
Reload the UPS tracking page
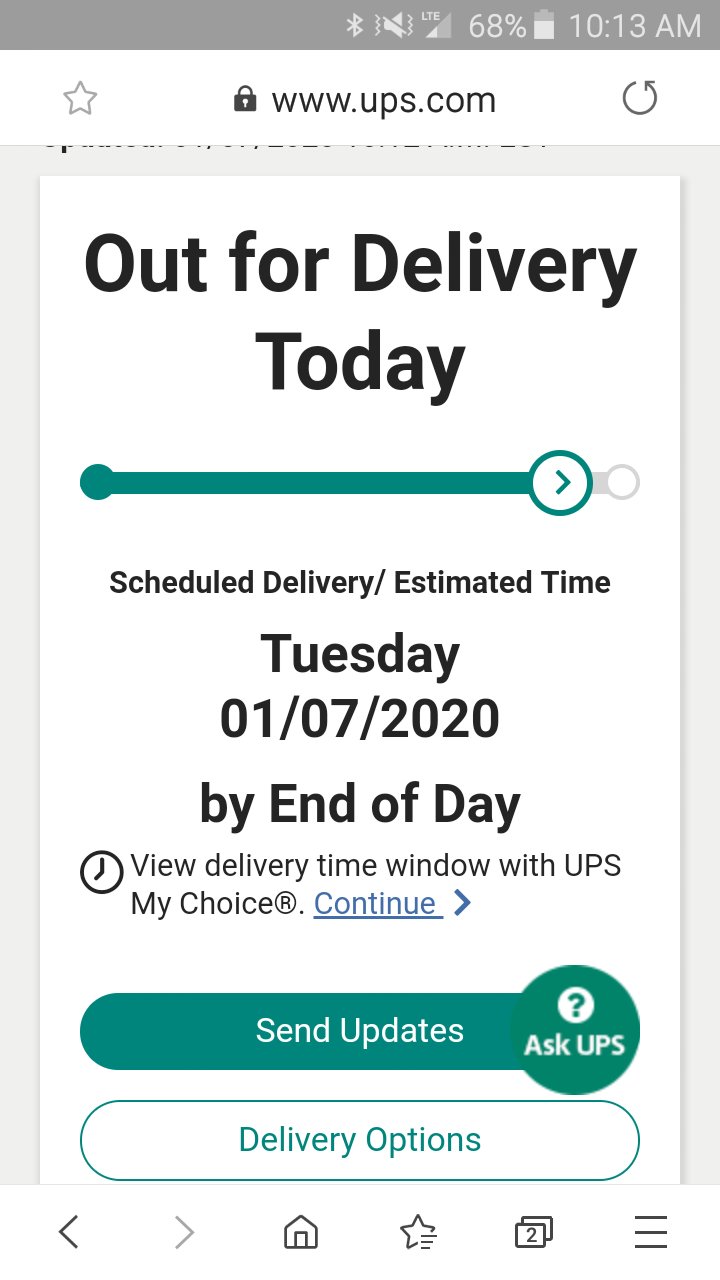pos(639,99)
